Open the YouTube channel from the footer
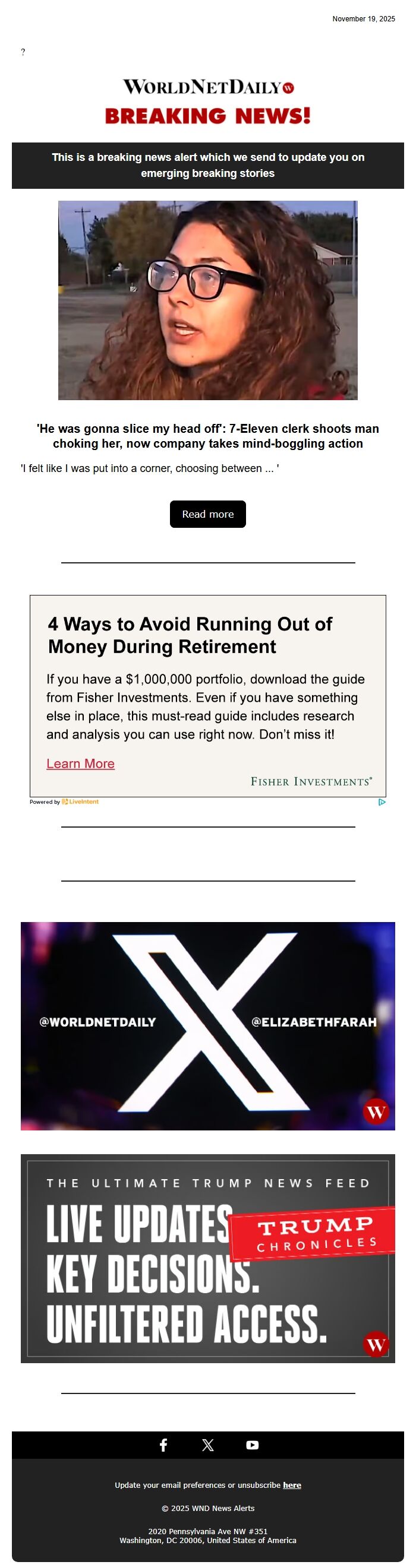 252,1445
